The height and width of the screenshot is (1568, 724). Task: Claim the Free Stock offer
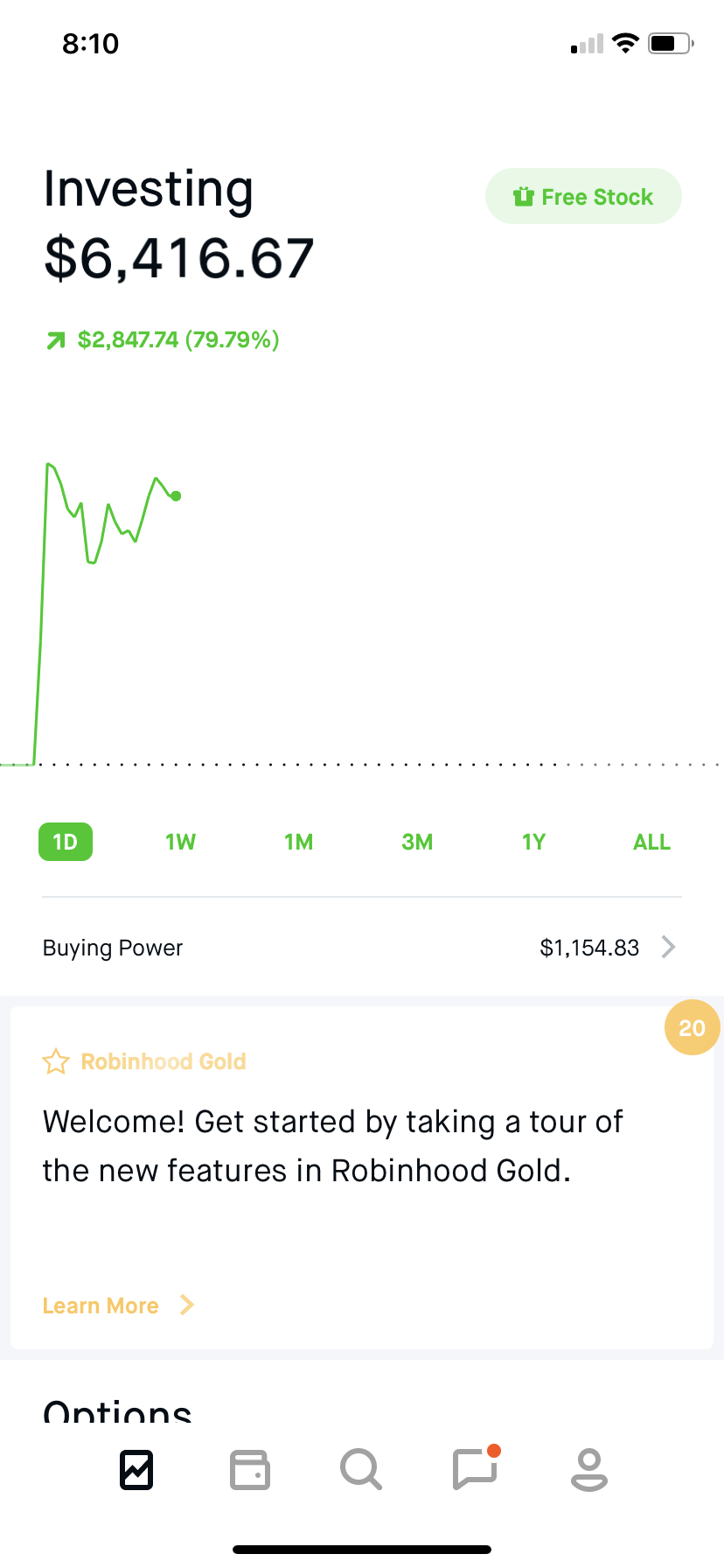coord(583,197)
